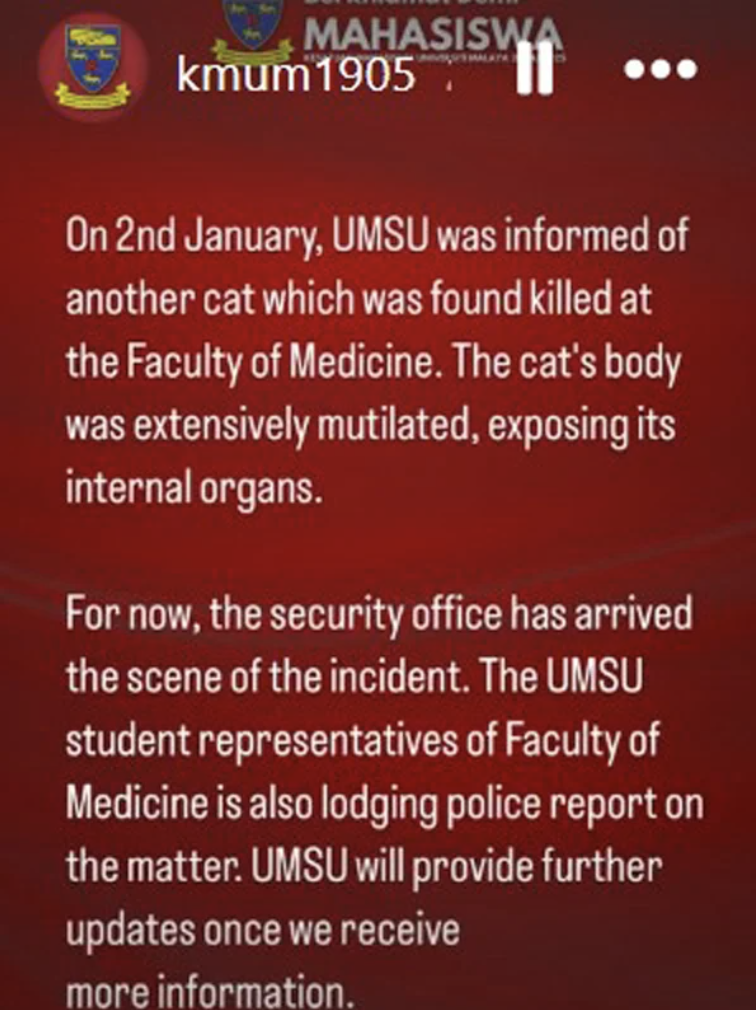Pause the kmum1905 story
Viewport: 756px width, 1010px height.
point(535,72)
